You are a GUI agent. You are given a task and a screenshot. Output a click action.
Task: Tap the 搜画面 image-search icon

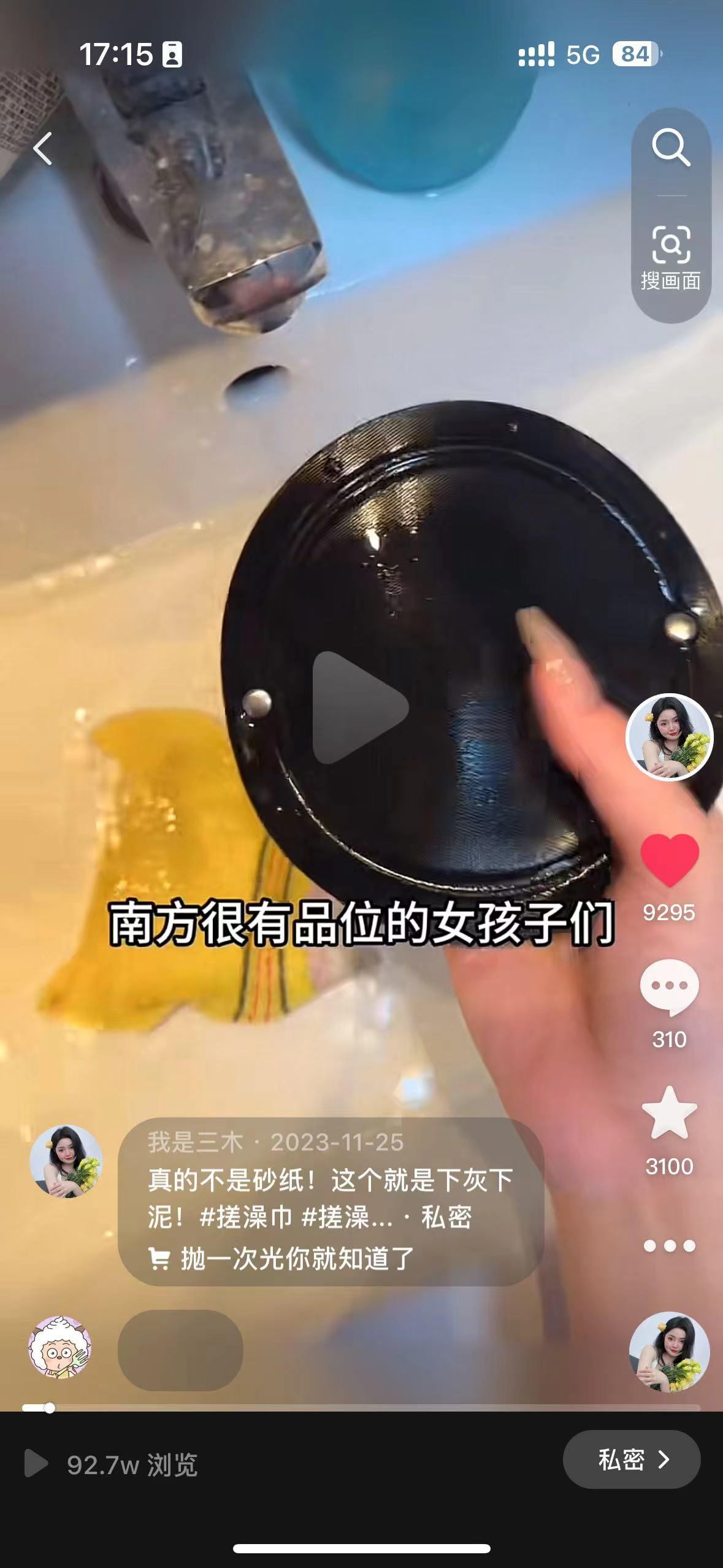[672, 245]
